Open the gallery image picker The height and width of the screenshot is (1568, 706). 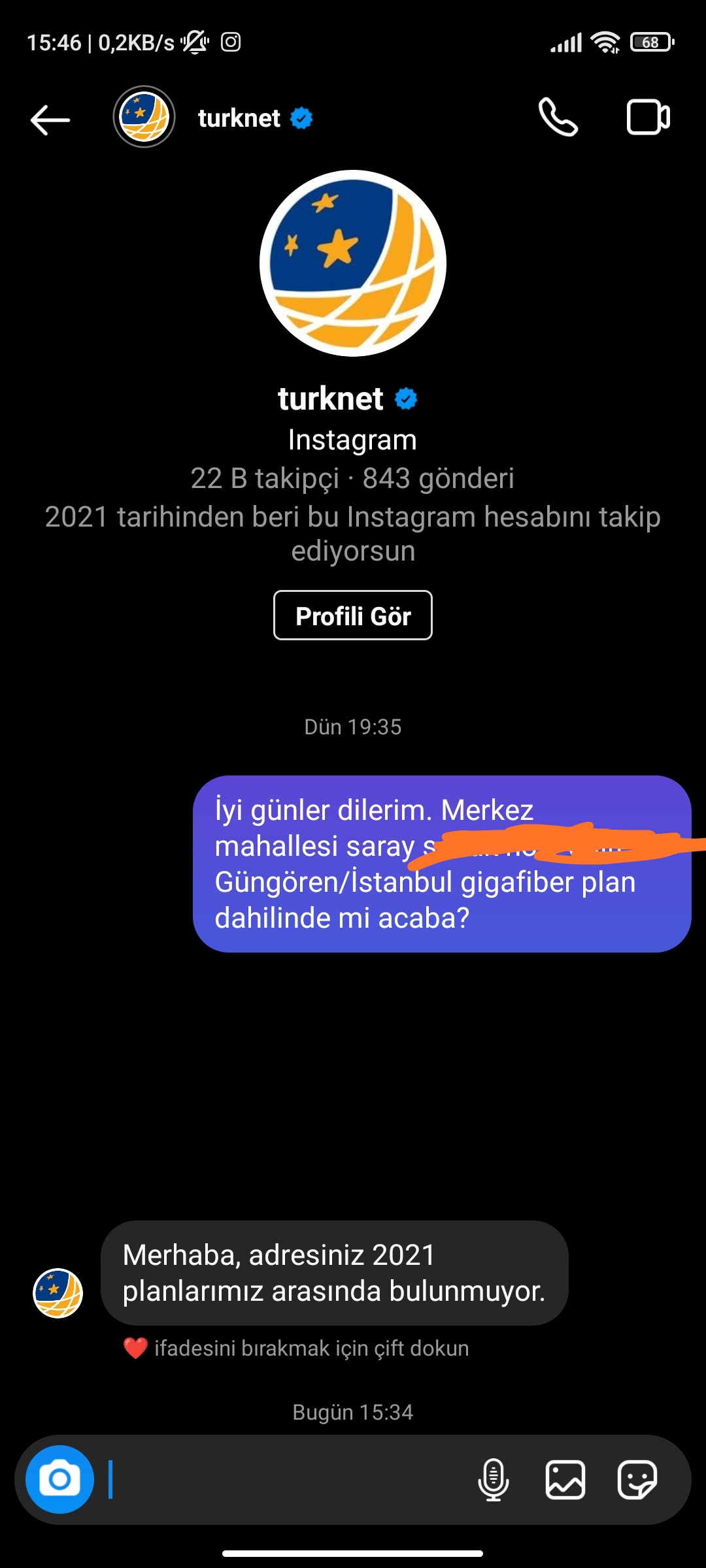pos(565,1479)
